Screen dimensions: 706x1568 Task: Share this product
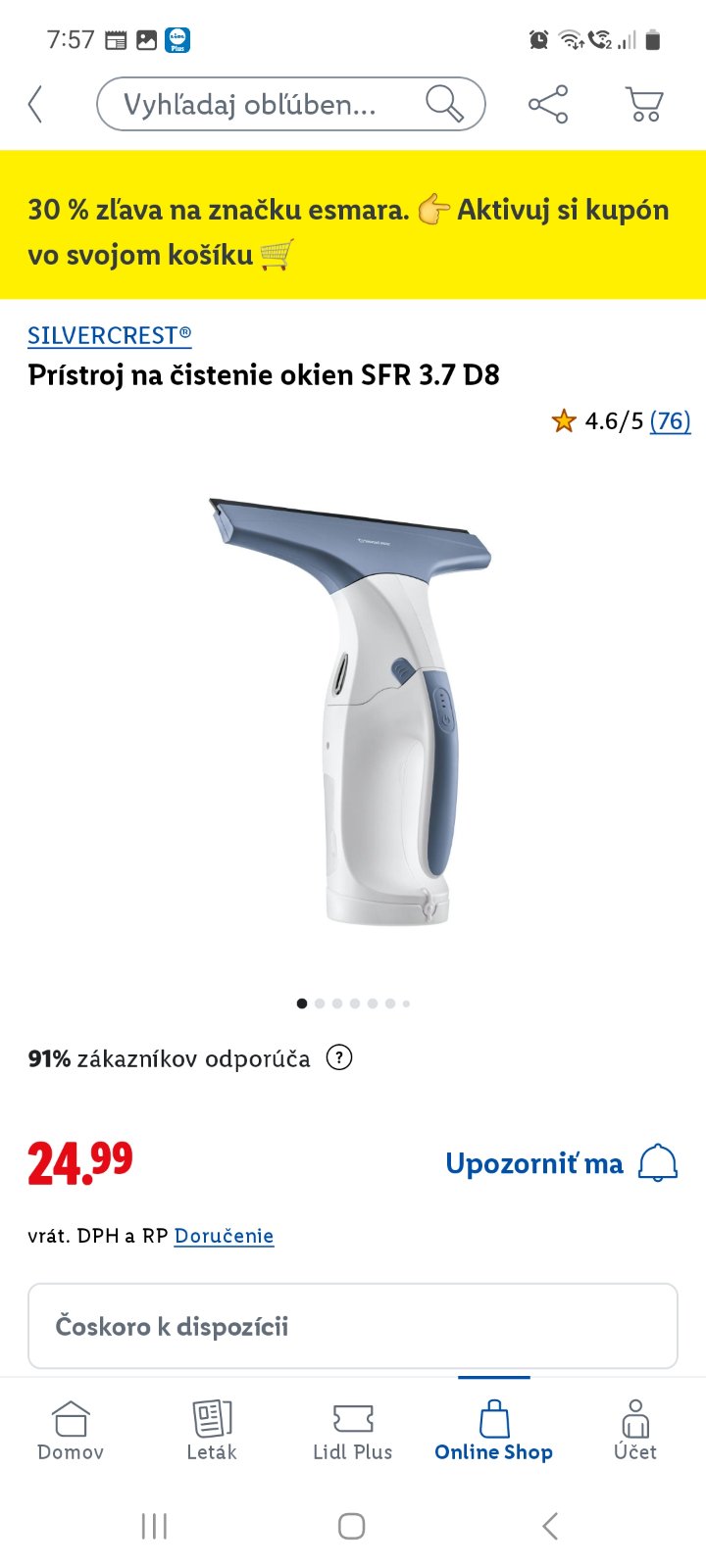click(x=548, y=104)
